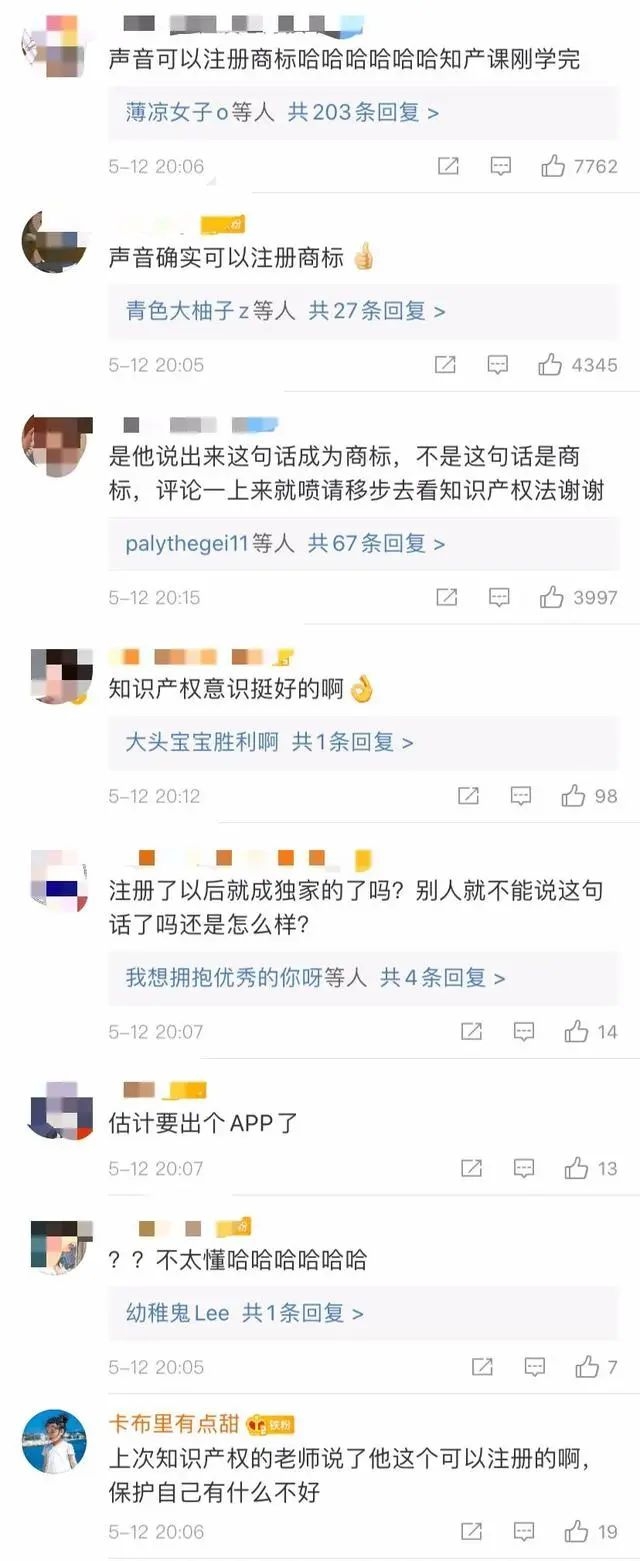Expand the 203 replies under 薄凉女子o
Screen dimensions: 640x1561
tap(363, 112)
